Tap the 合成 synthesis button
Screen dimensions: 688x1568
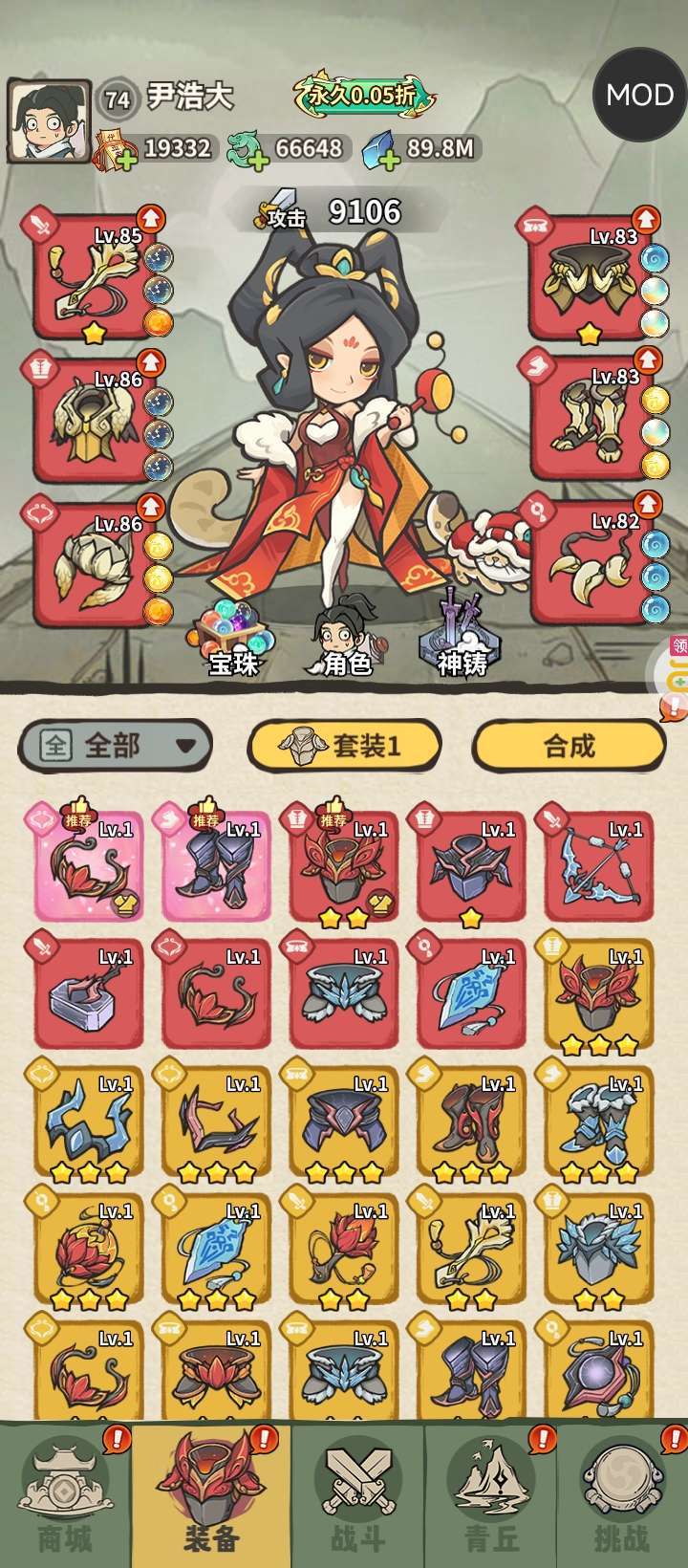coord(570,745)
